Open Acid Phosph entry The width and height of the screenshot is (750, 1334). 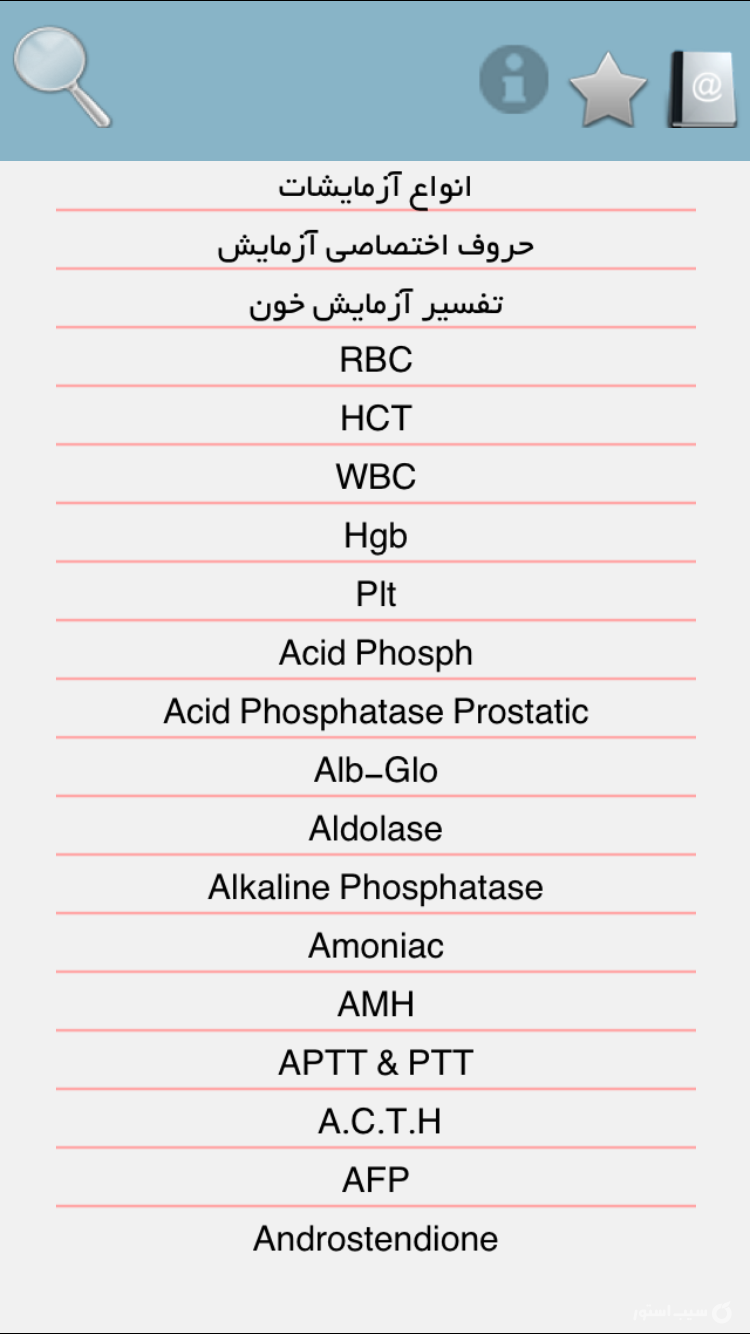pyautogui.click(x=375, y=651)
